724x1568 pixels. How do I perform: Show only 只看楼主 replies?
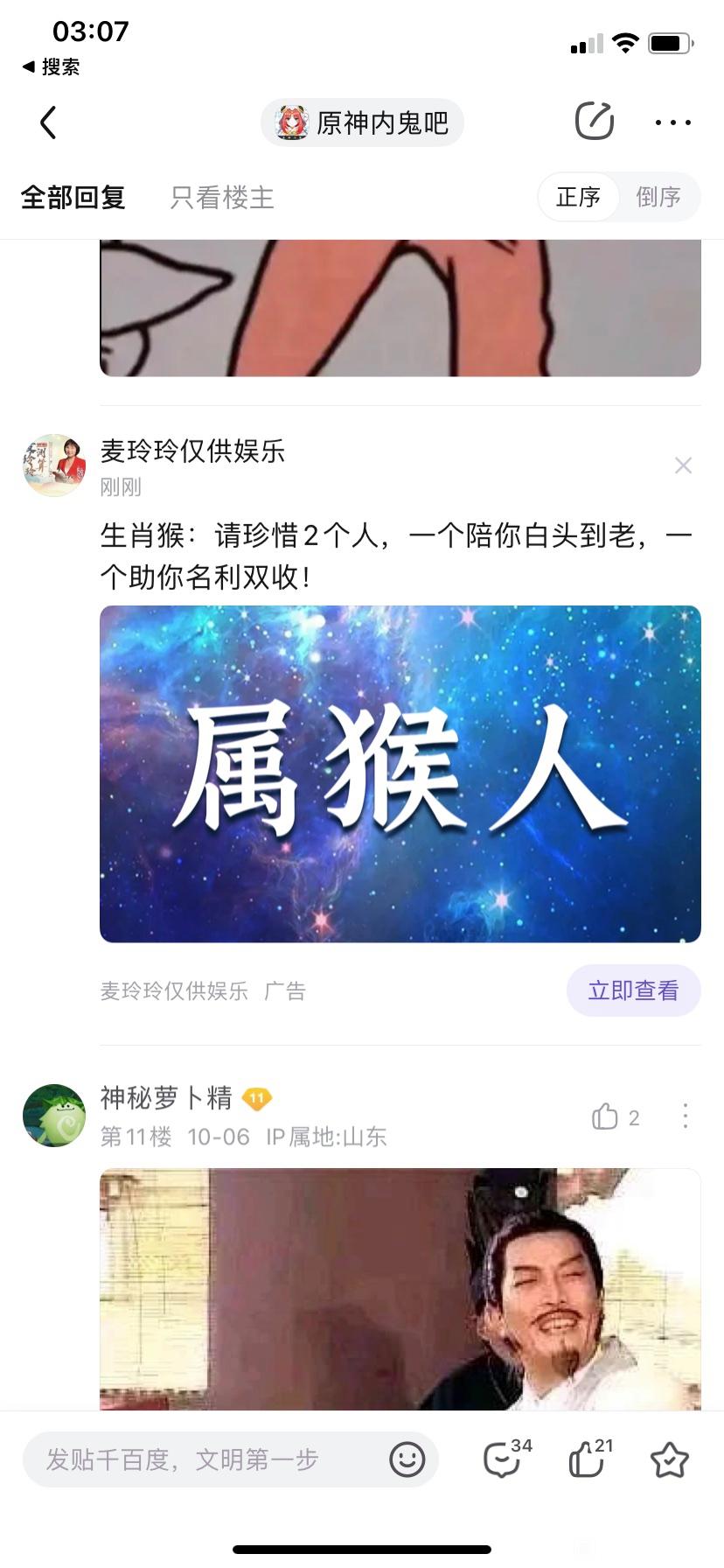coord(222,198)
